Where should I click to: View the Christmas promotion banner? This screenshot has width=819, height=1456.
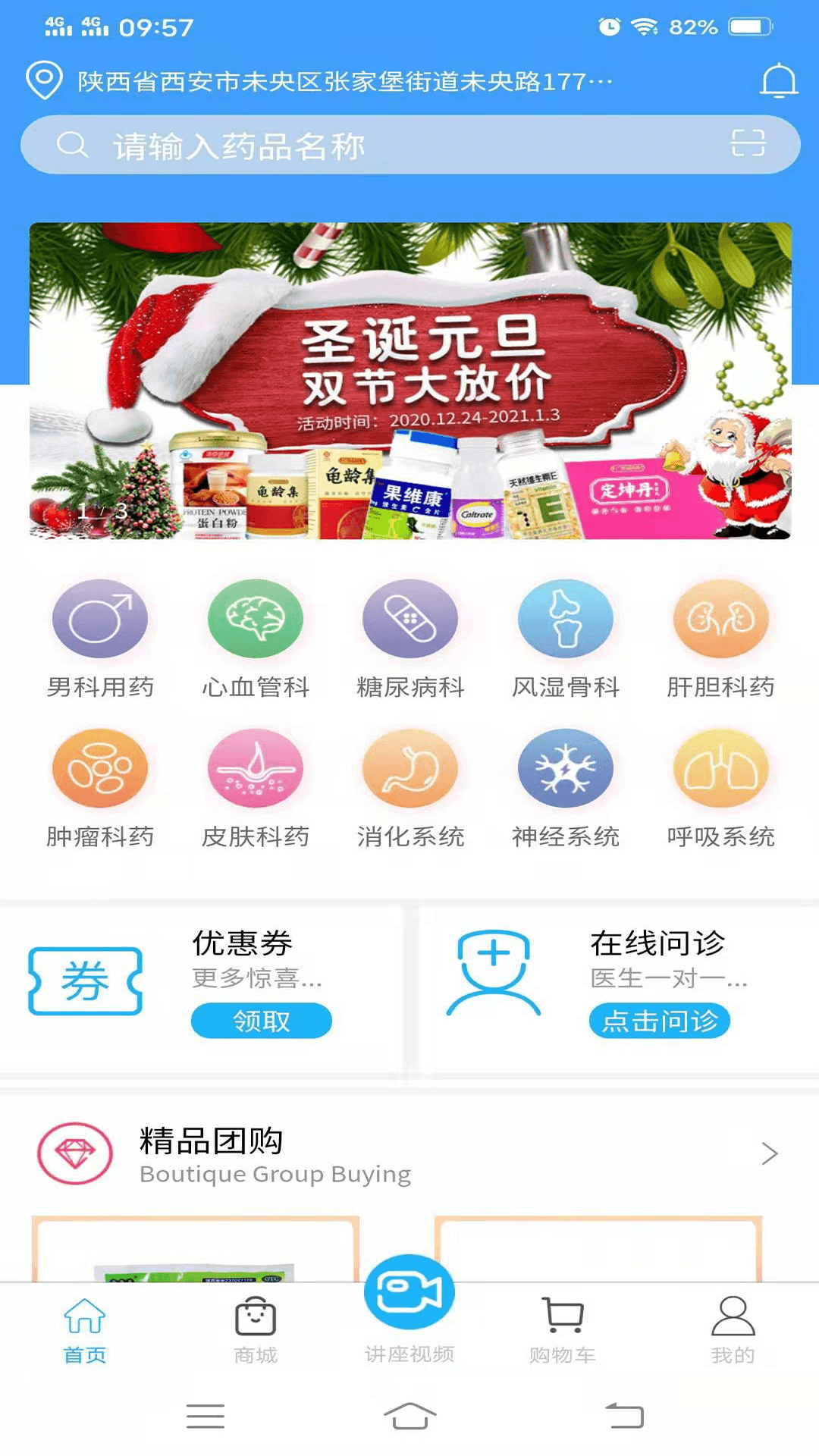pos(409,383)
